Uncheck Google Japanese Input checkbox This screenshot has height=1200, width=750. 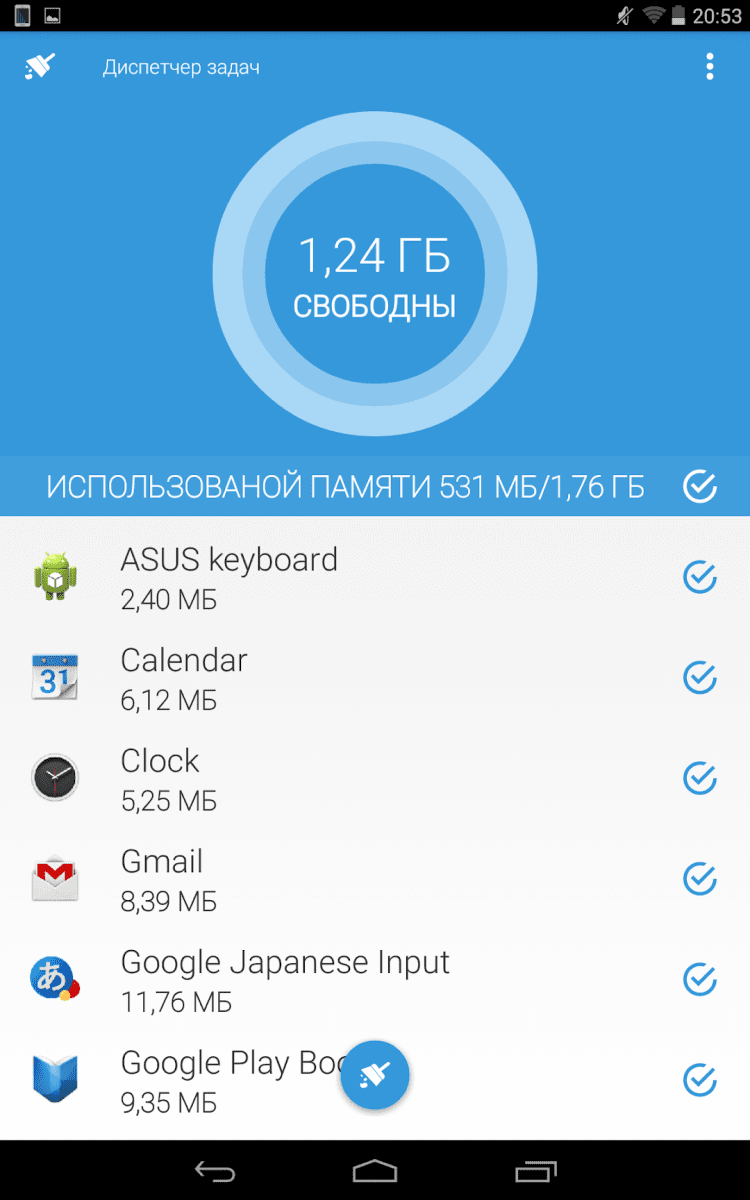pos(700,979)
